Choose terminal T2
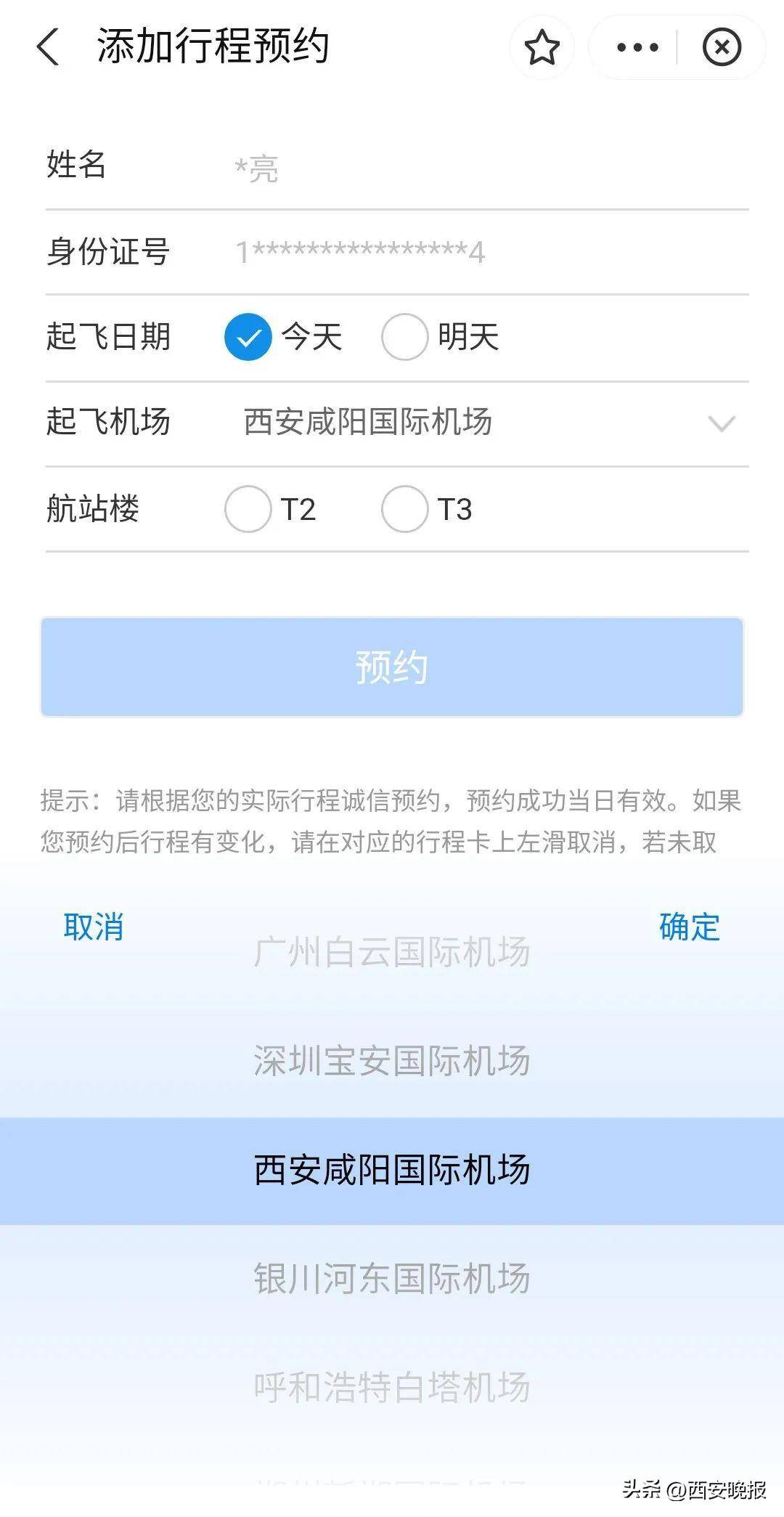Screen dimensions: 784x1517 (248, 509)
